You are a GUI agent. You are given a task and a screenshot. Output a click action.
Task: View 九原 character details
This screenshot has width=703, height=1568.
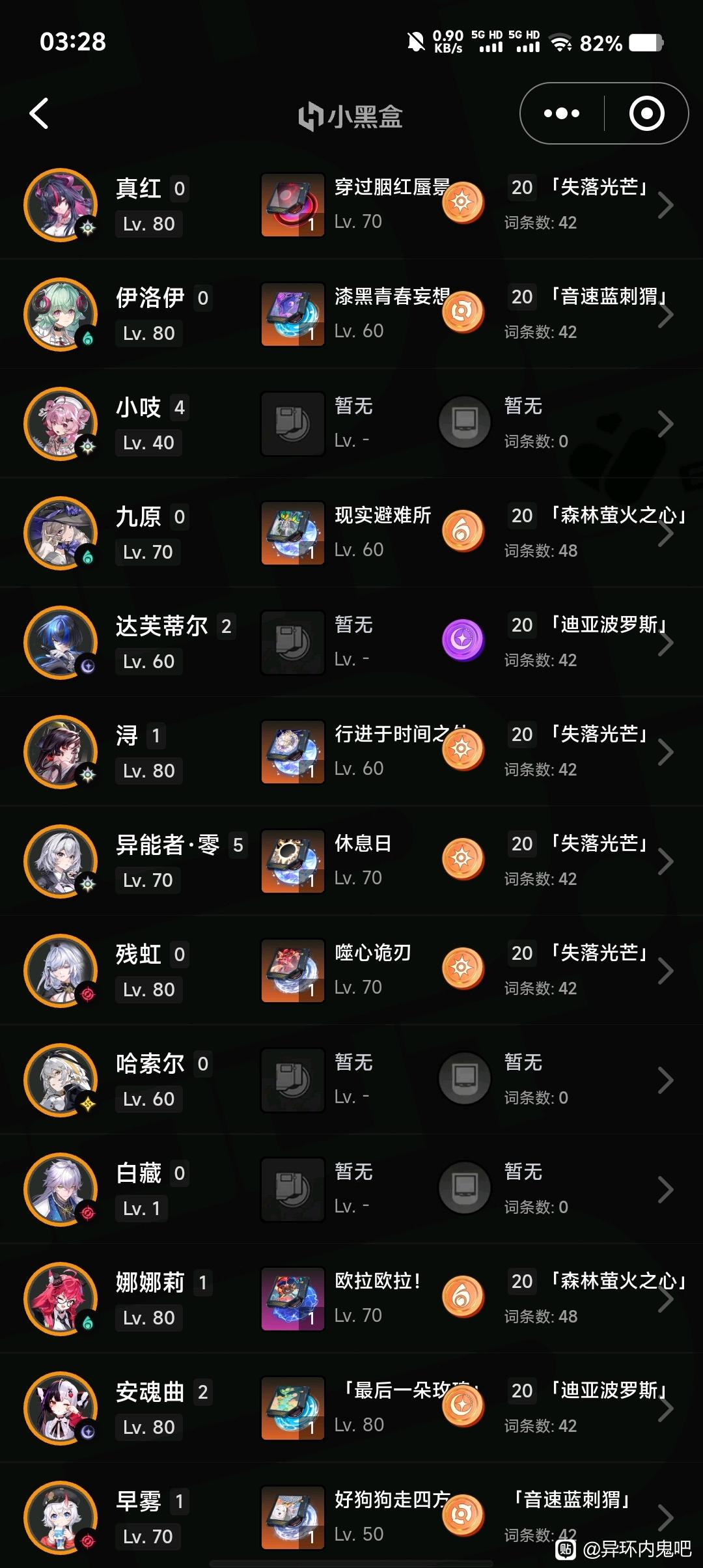point(351,533)
